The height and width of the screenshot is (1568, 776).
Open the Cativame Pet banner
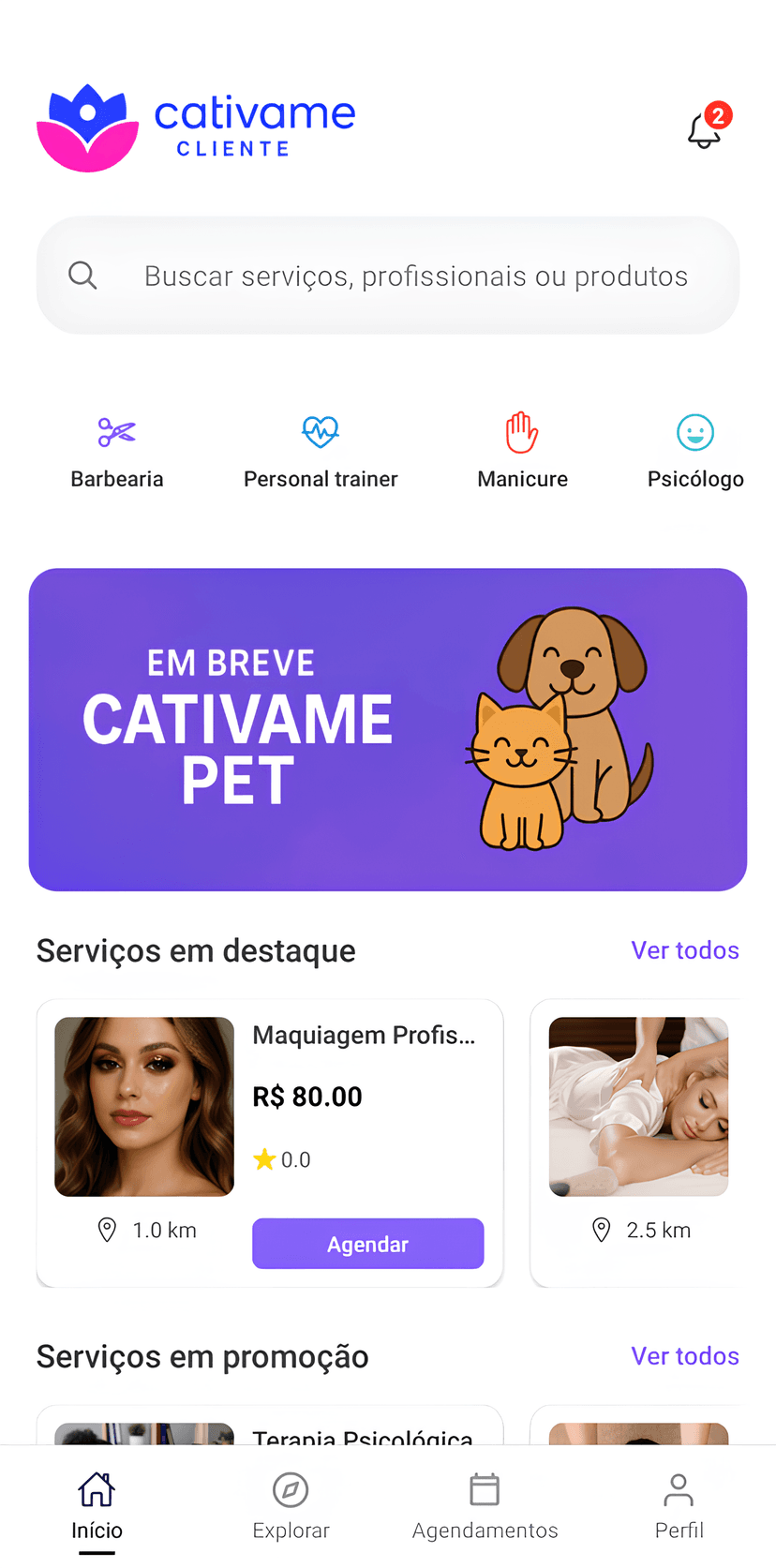click(388, 728)
